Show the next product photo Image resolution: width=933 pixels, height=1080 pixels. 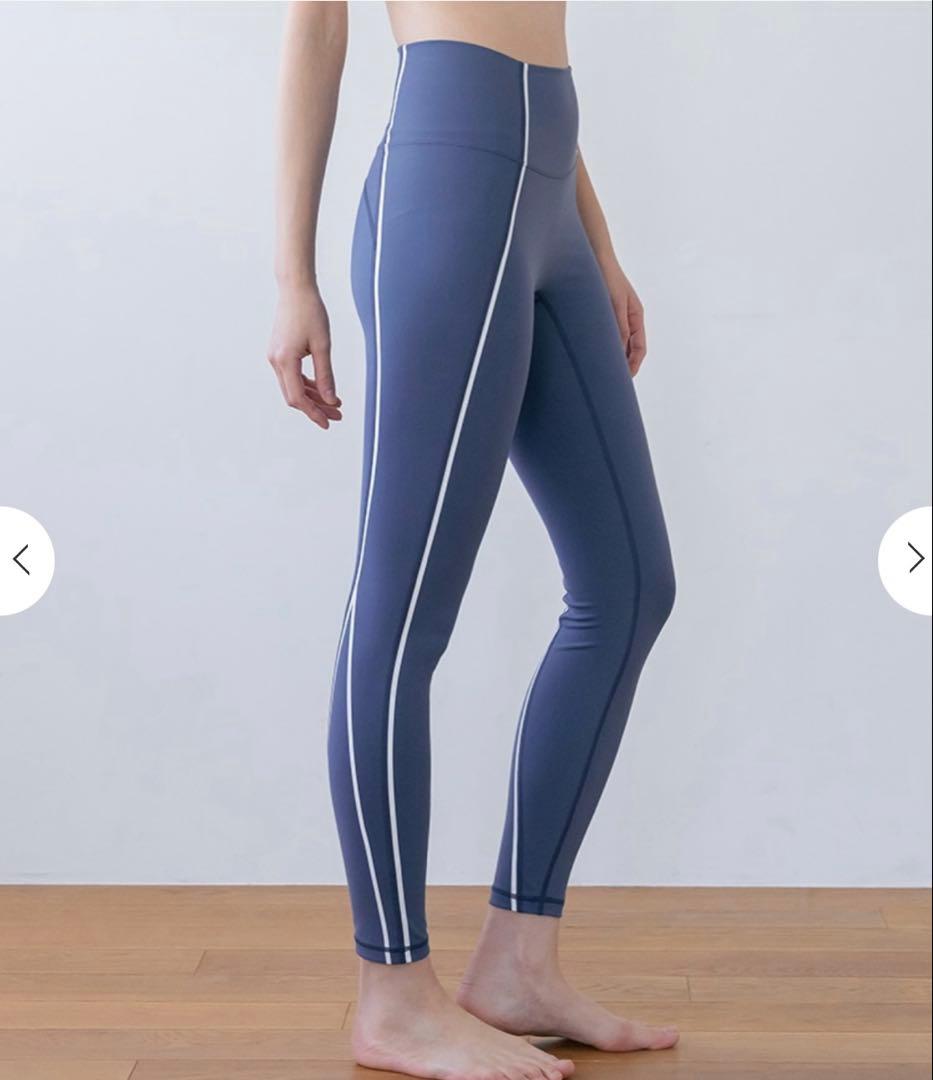[x=912, y=559]
